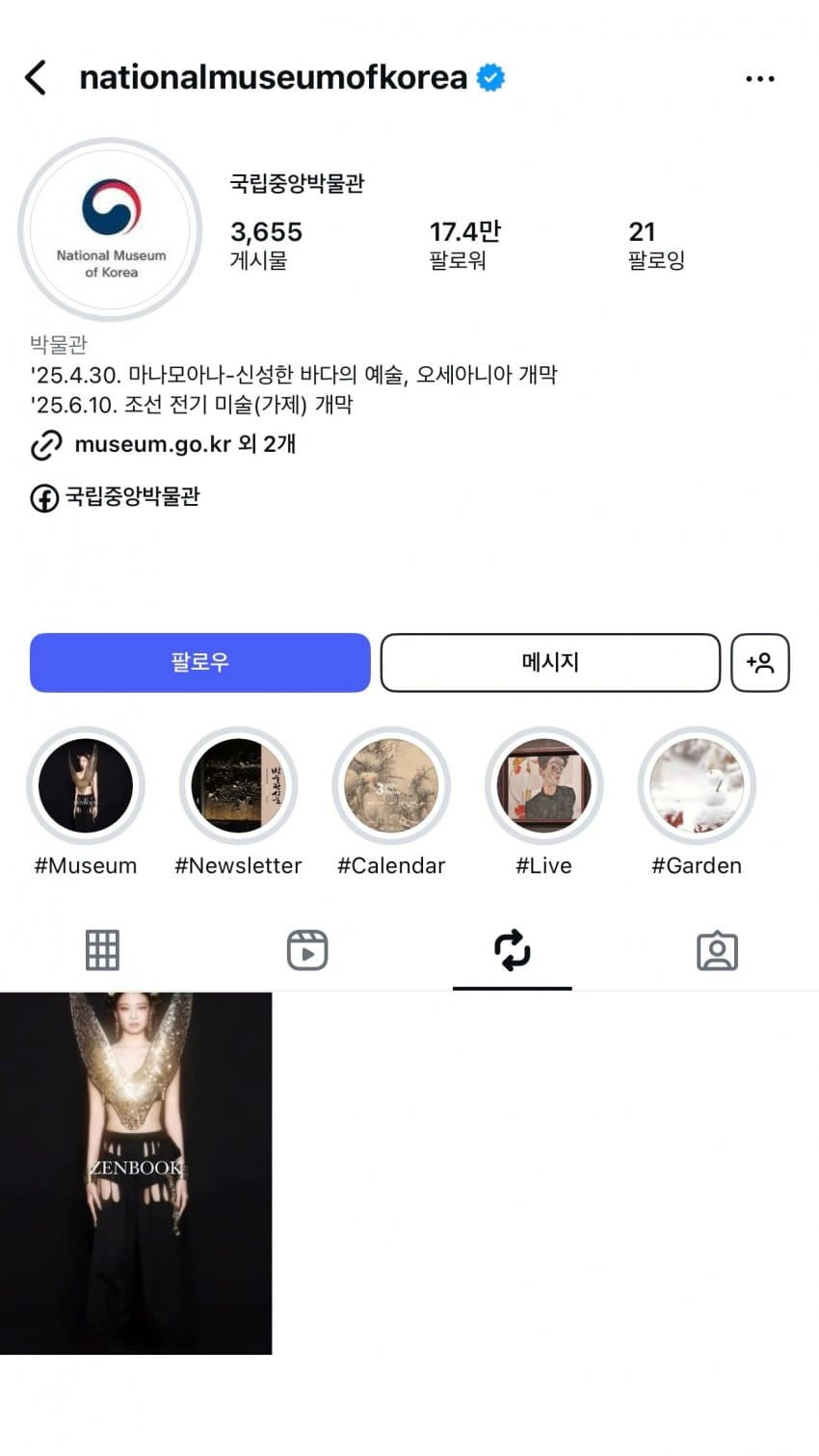Go back using the top-left arrow
This screenshot has width=819, height=1456.
tap(36, 78)
